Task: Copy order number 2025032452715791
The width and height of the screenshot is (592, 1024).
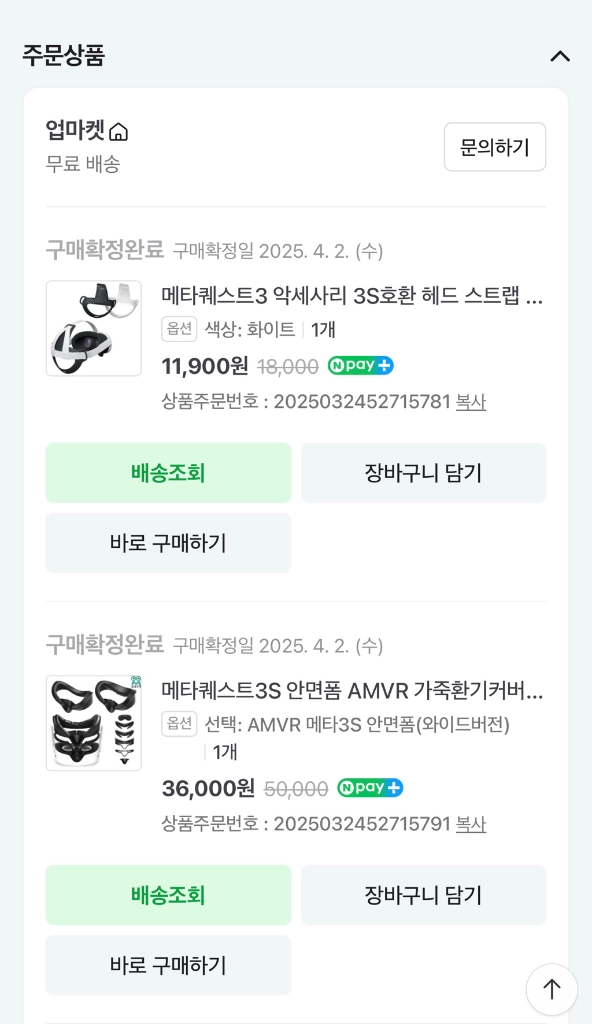Action: (470, 824)
